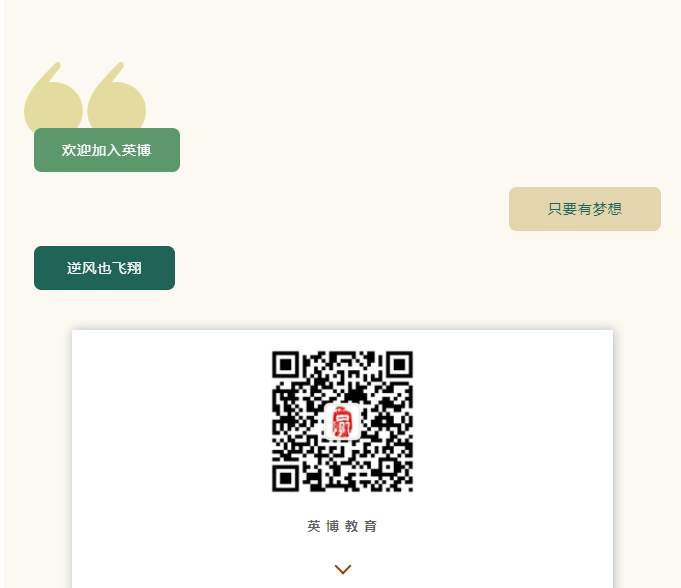The width and height of the screenshot is (681, 588).
Task: Expand the chevron under 英博教育
Action: click(x=342, y=569)
